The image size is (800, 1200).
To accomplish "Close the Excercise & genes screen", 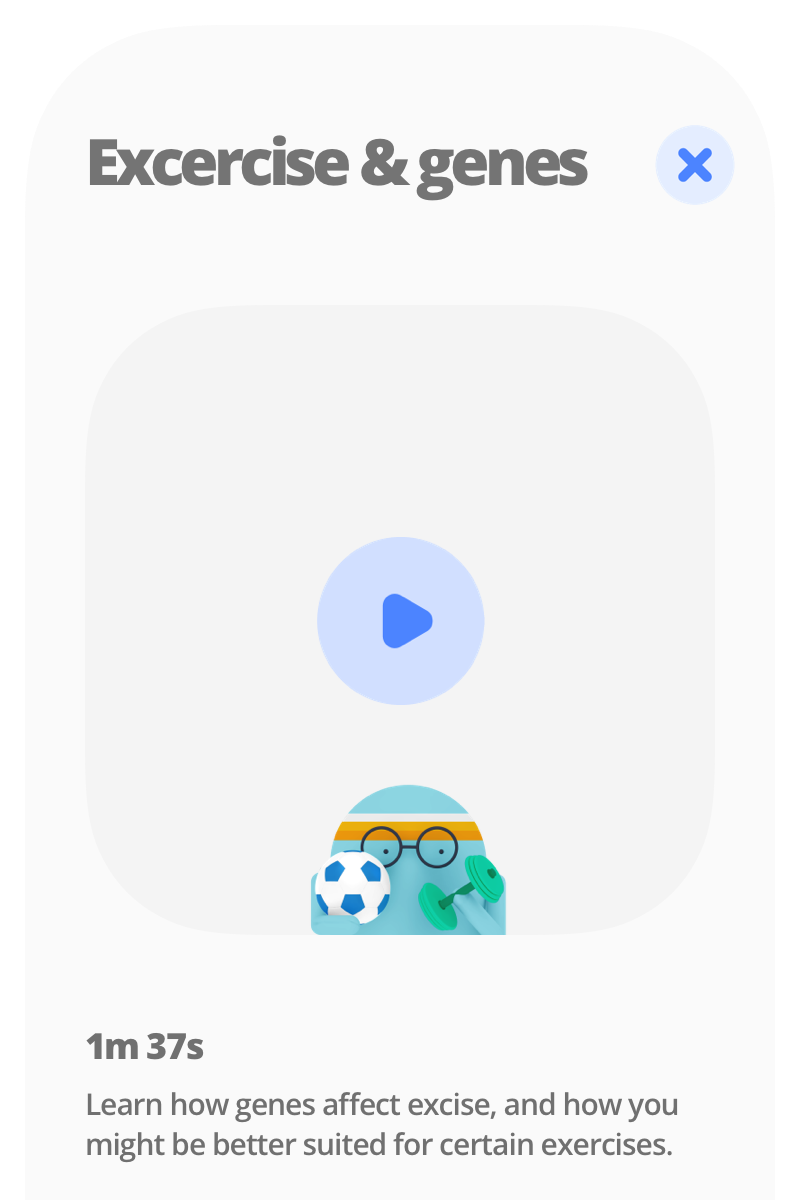I will pos(694,165).
